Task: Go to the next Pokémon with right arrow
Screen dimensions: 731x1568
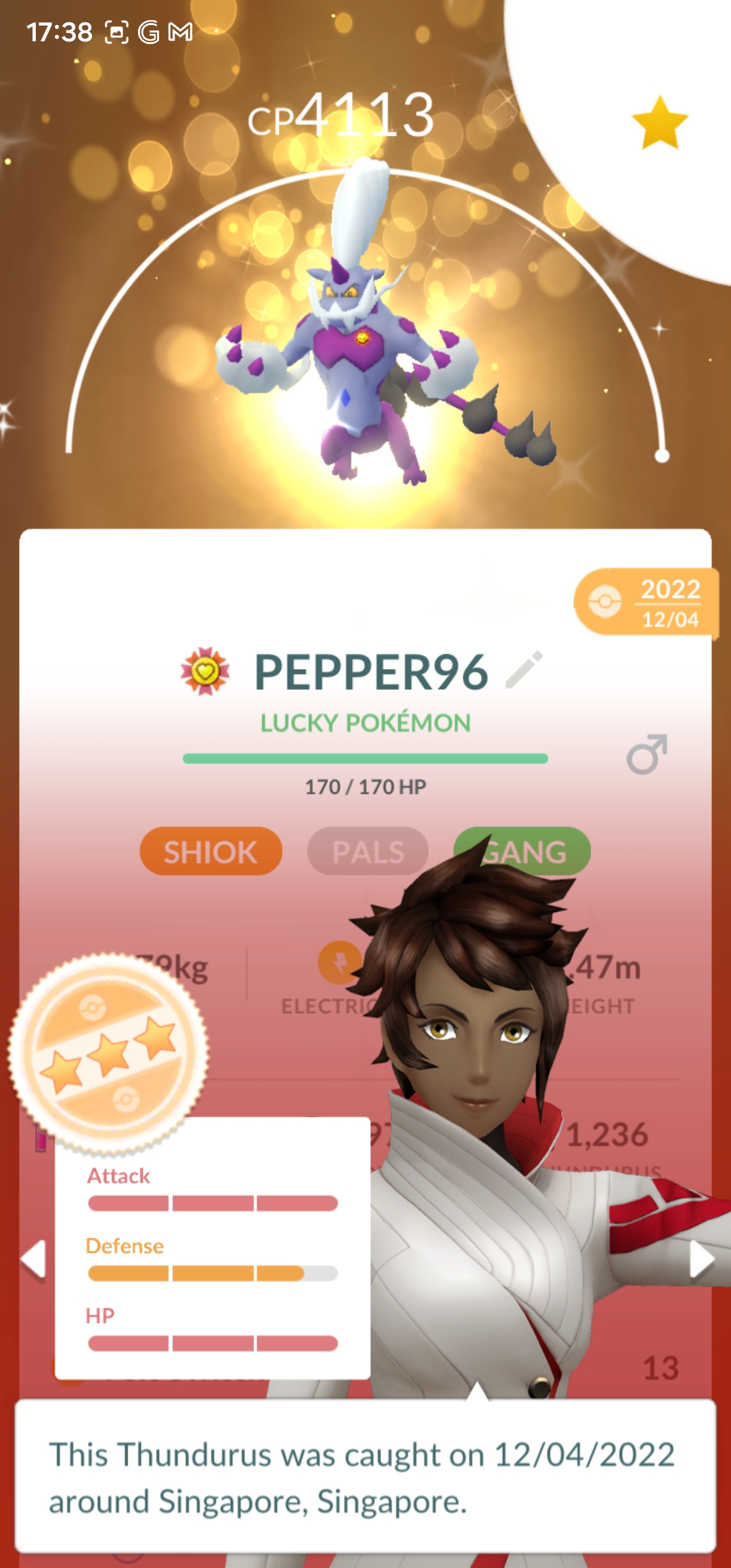Action: (x=701, y=1261)
